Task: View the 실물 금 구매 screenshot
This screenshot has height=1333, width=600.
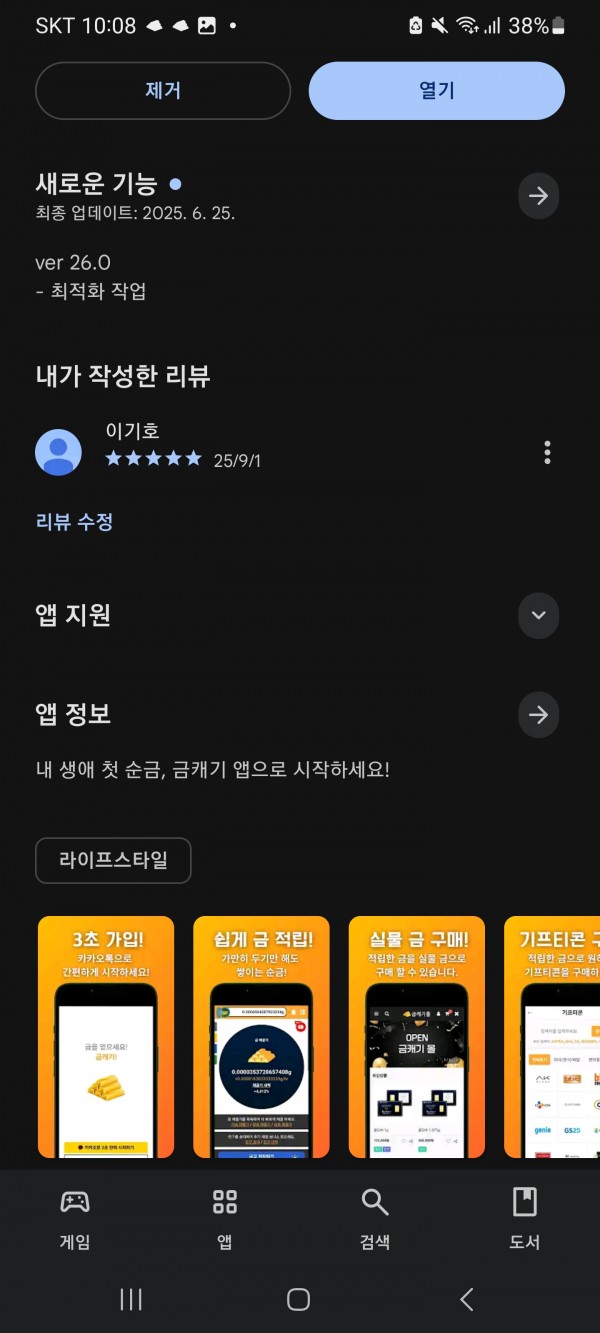Action: click(x=417, y=1040)
